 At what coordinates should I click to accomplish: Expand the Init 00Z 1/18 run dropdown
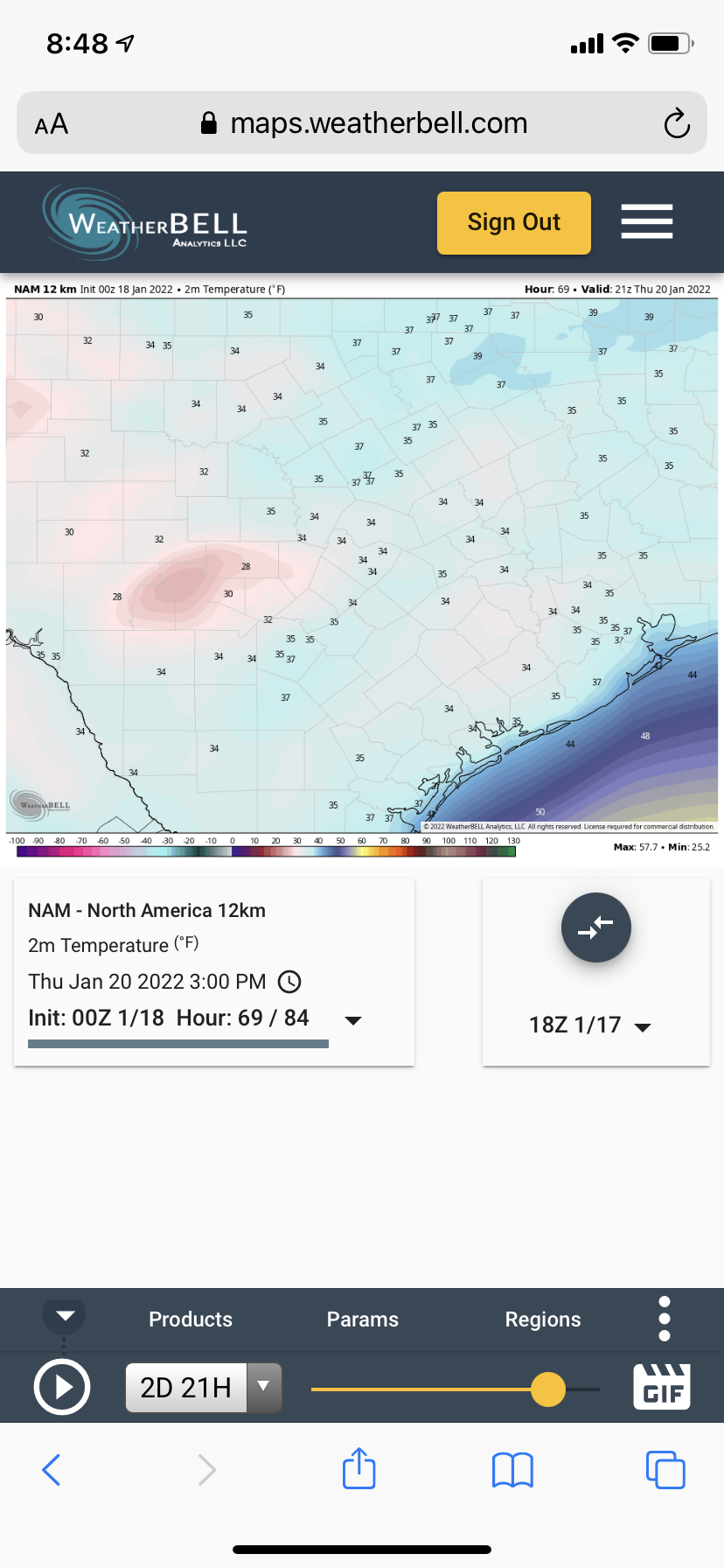pos(353,1020)
